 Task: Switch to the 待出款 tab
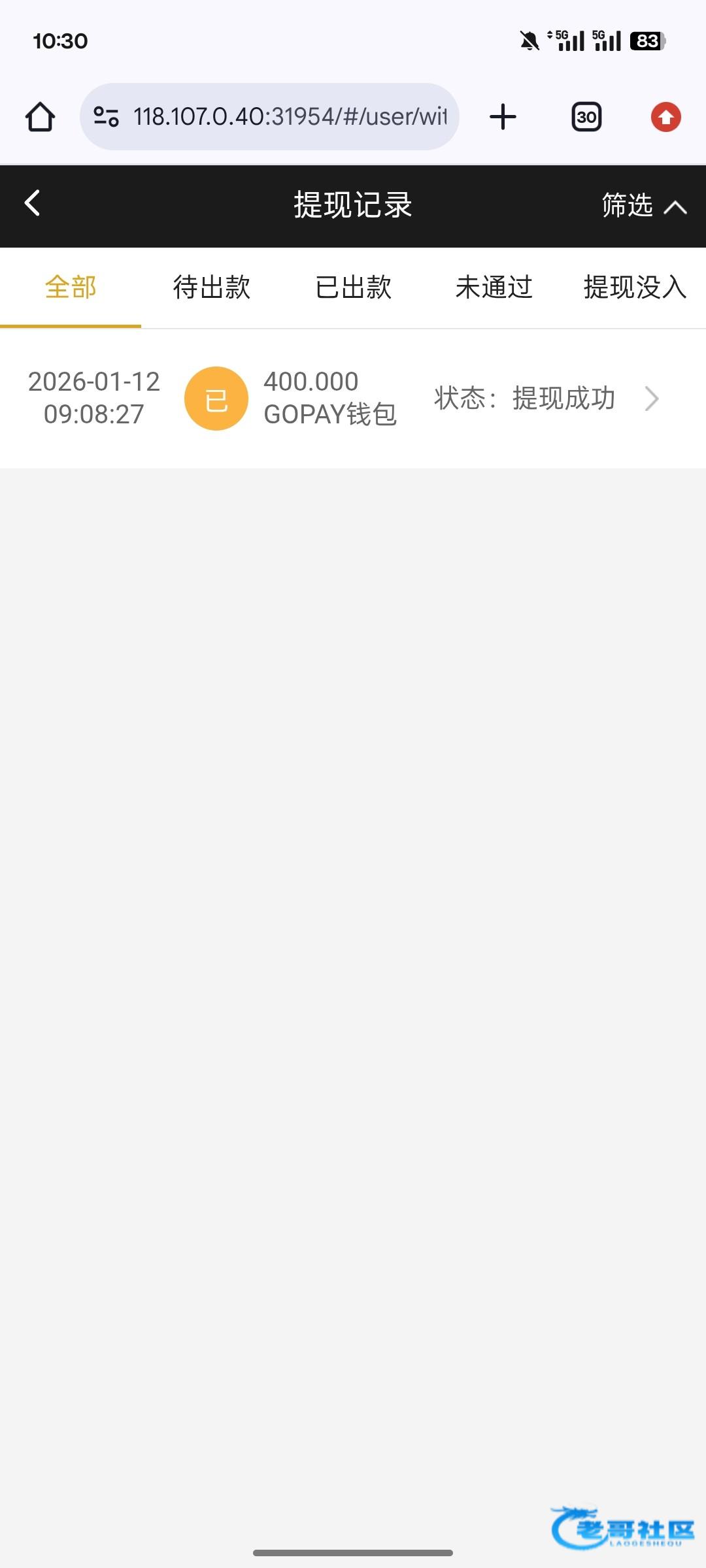212,287
